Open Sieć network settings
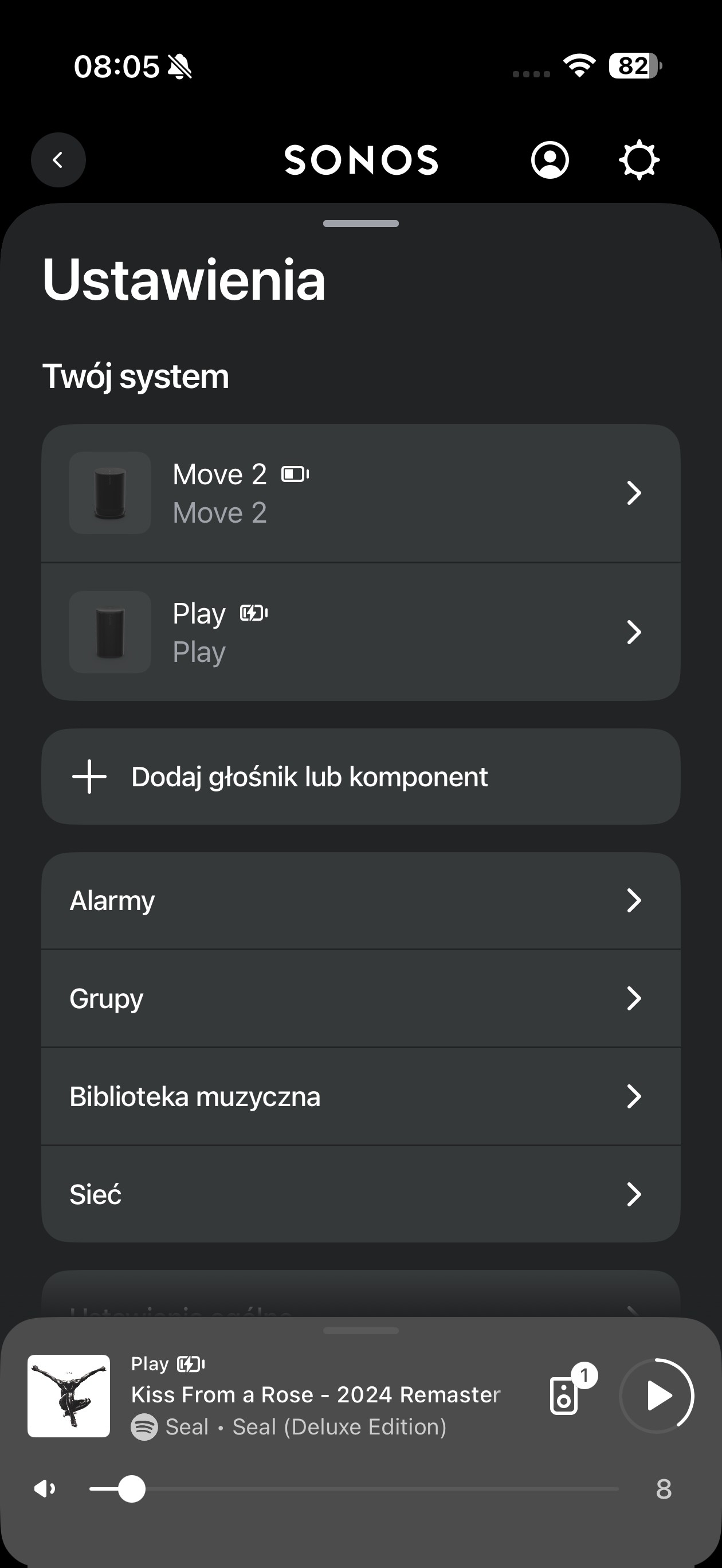 (360, 1194)
